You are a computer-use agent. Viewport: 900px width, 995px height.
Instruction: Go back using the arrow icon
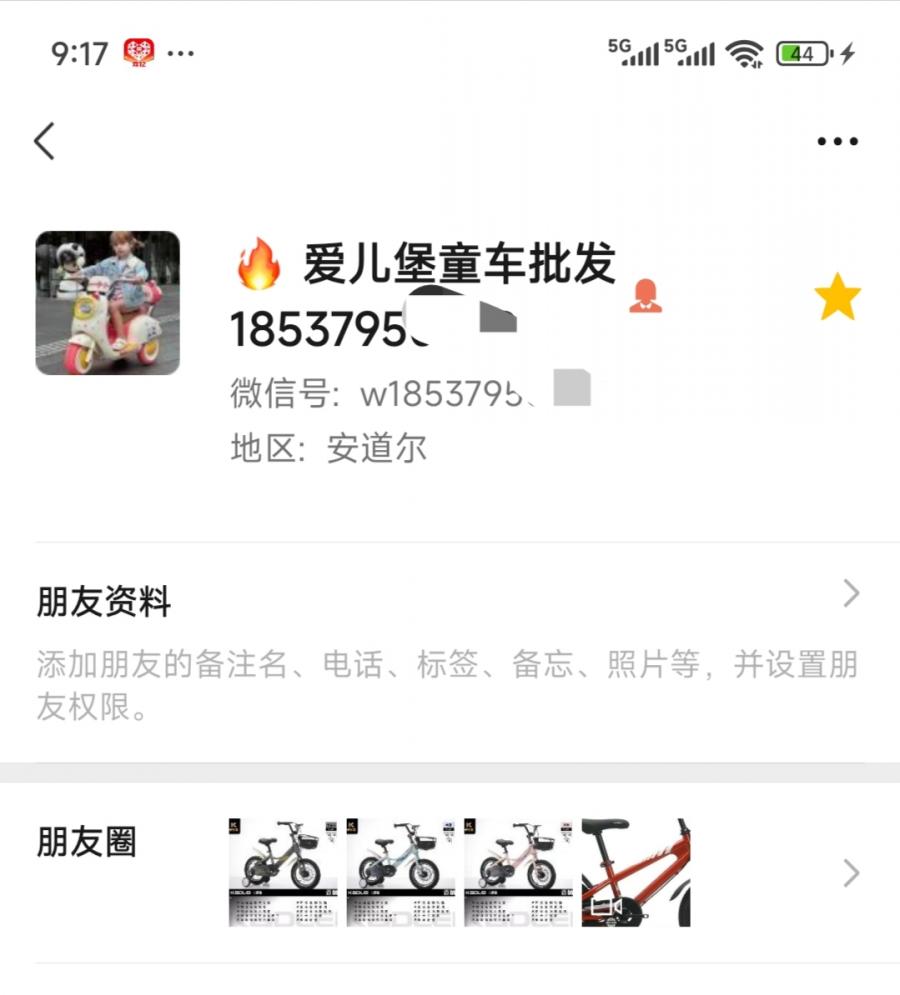pos(45,142)
